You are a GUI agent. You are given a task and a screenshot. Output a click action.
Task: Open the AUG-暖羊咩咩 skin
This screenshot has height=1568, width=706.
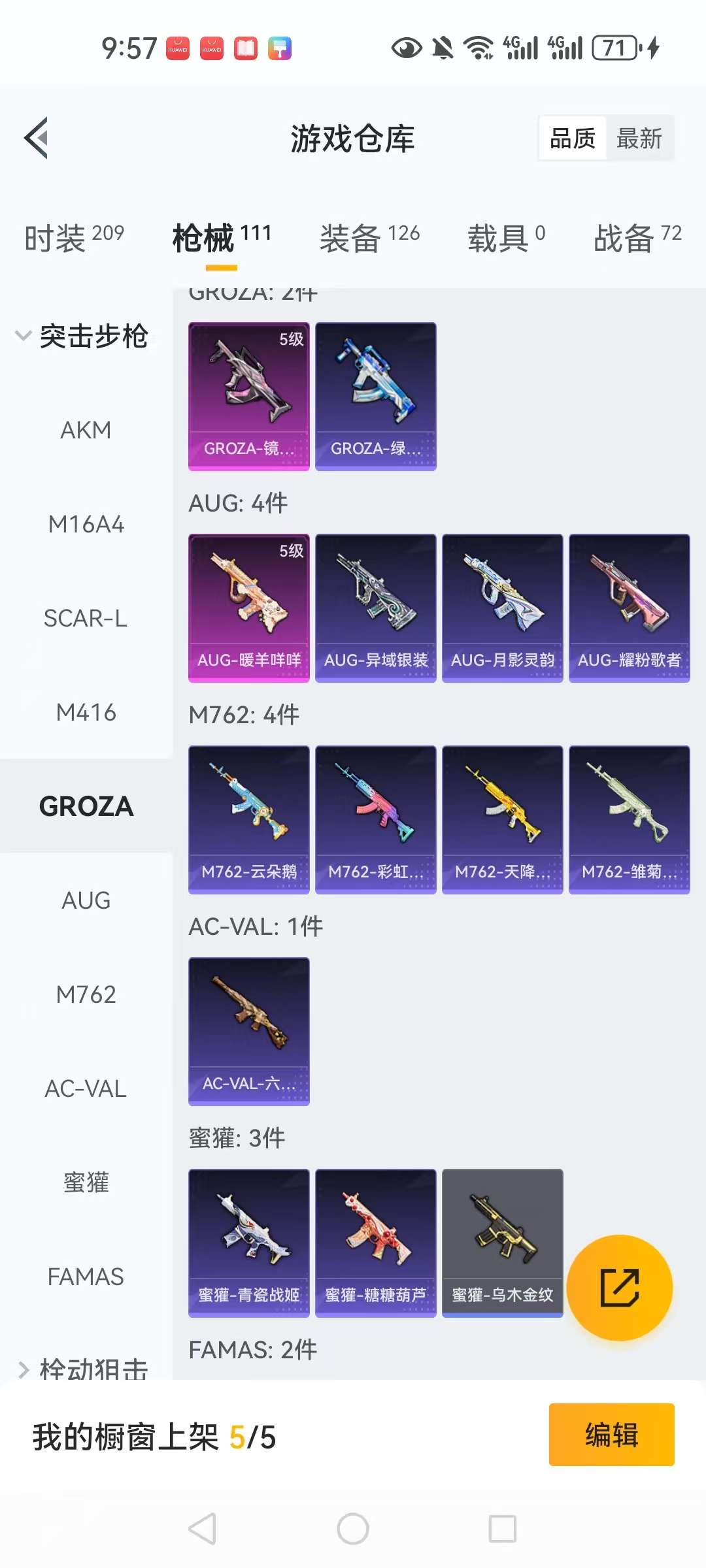pos(248,608)
